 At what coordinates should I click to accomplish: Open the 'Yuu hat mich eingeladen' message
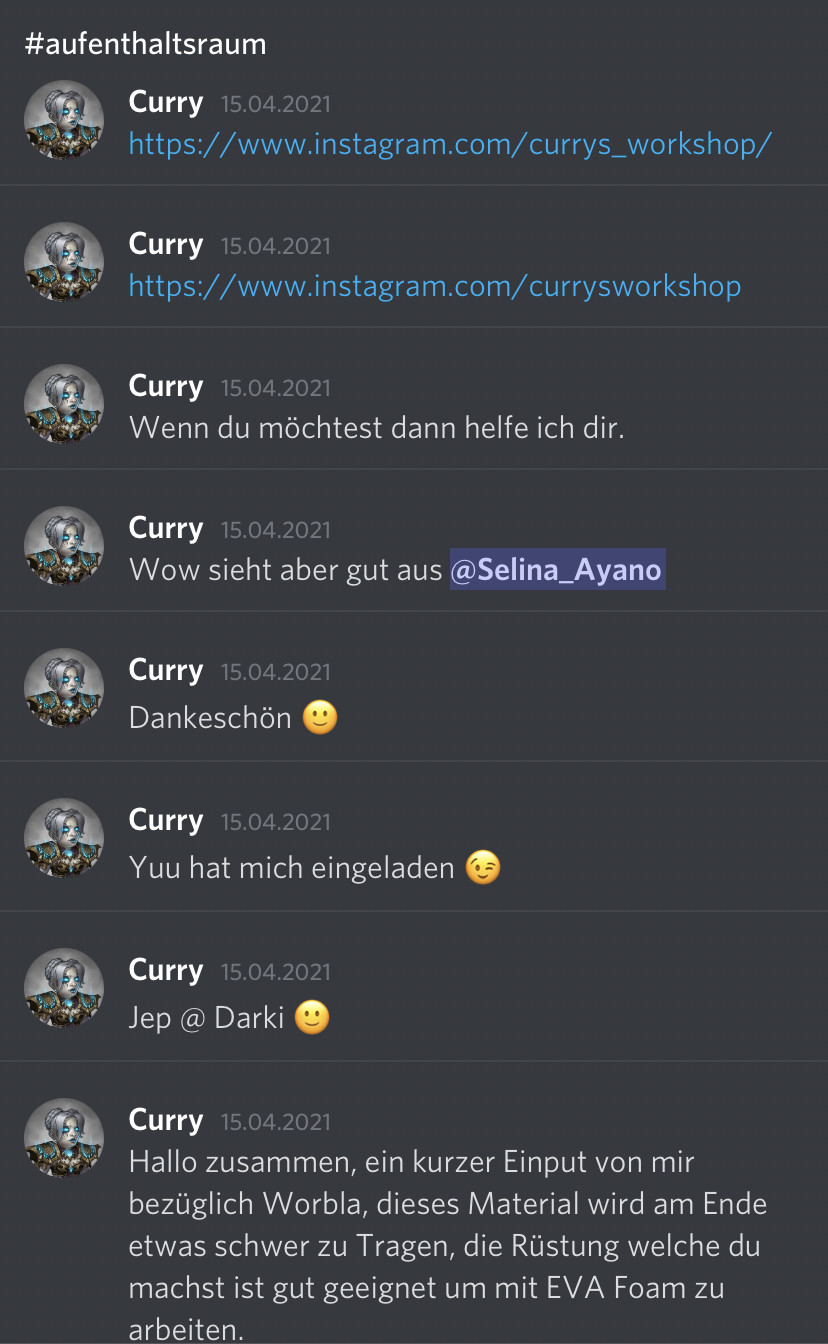point(292,867)
